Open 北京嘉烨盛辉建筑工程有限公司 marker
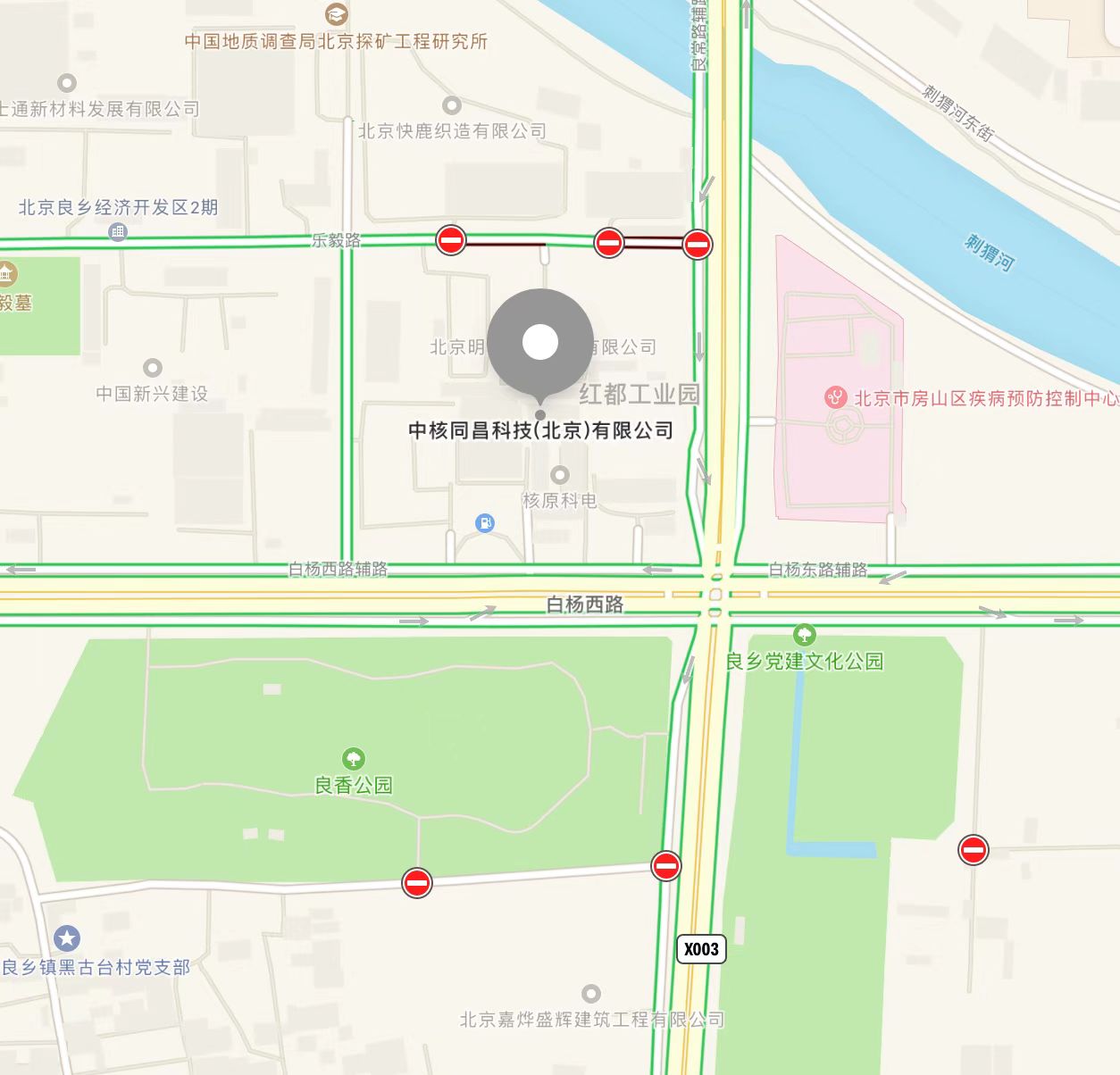The width and height of the screenshot is (1120, 1075). 590,994
